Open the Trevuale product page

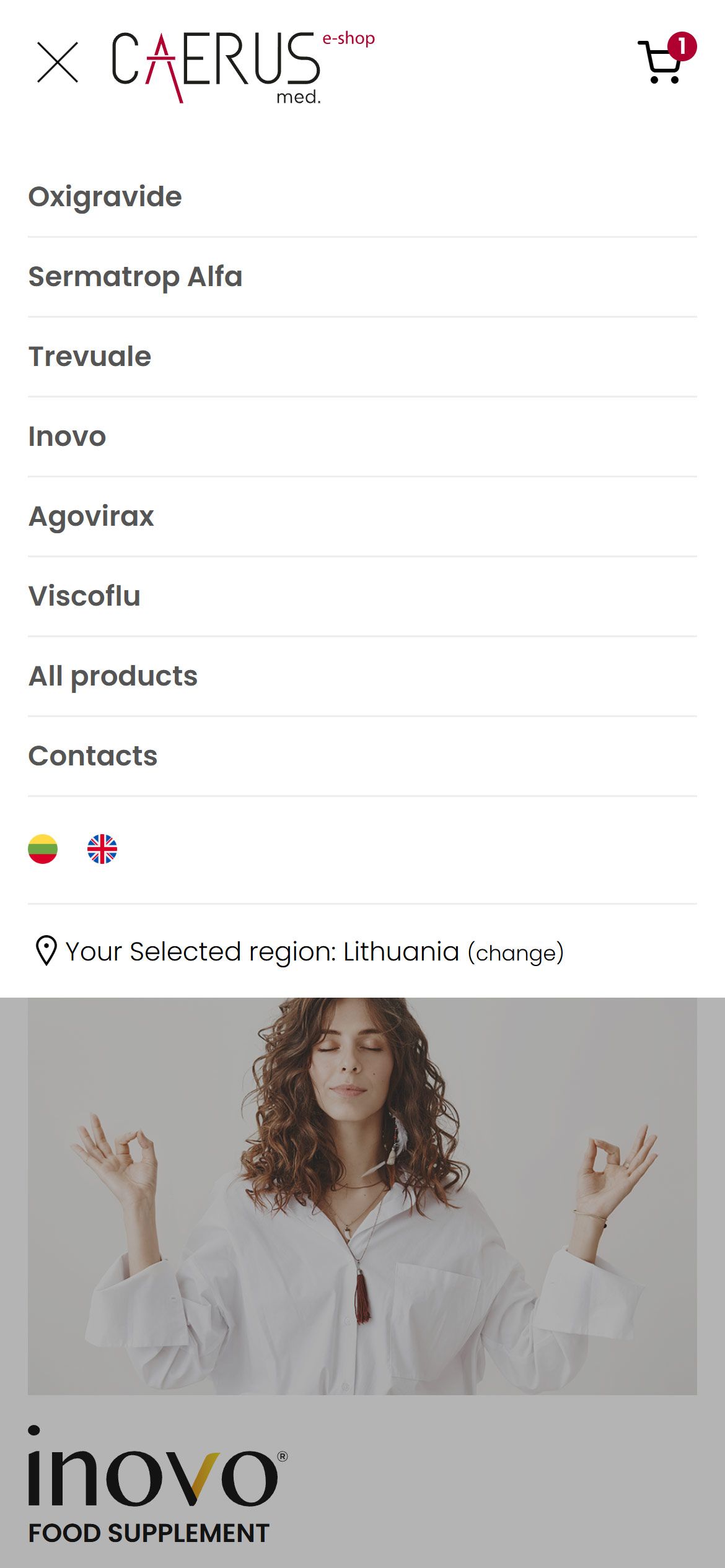(90, 357)
